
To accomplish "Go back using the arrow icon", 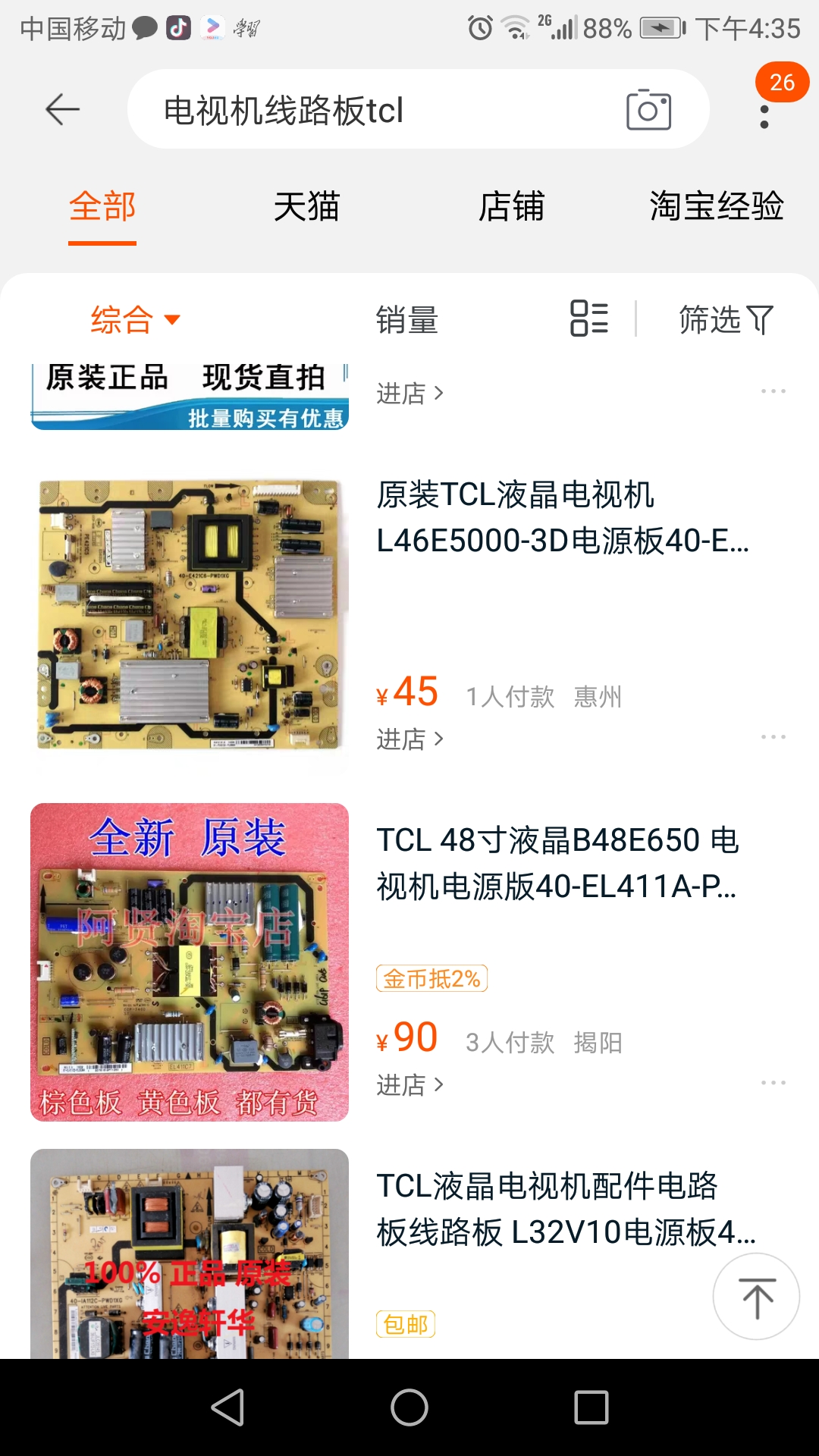I will point(62,110).
